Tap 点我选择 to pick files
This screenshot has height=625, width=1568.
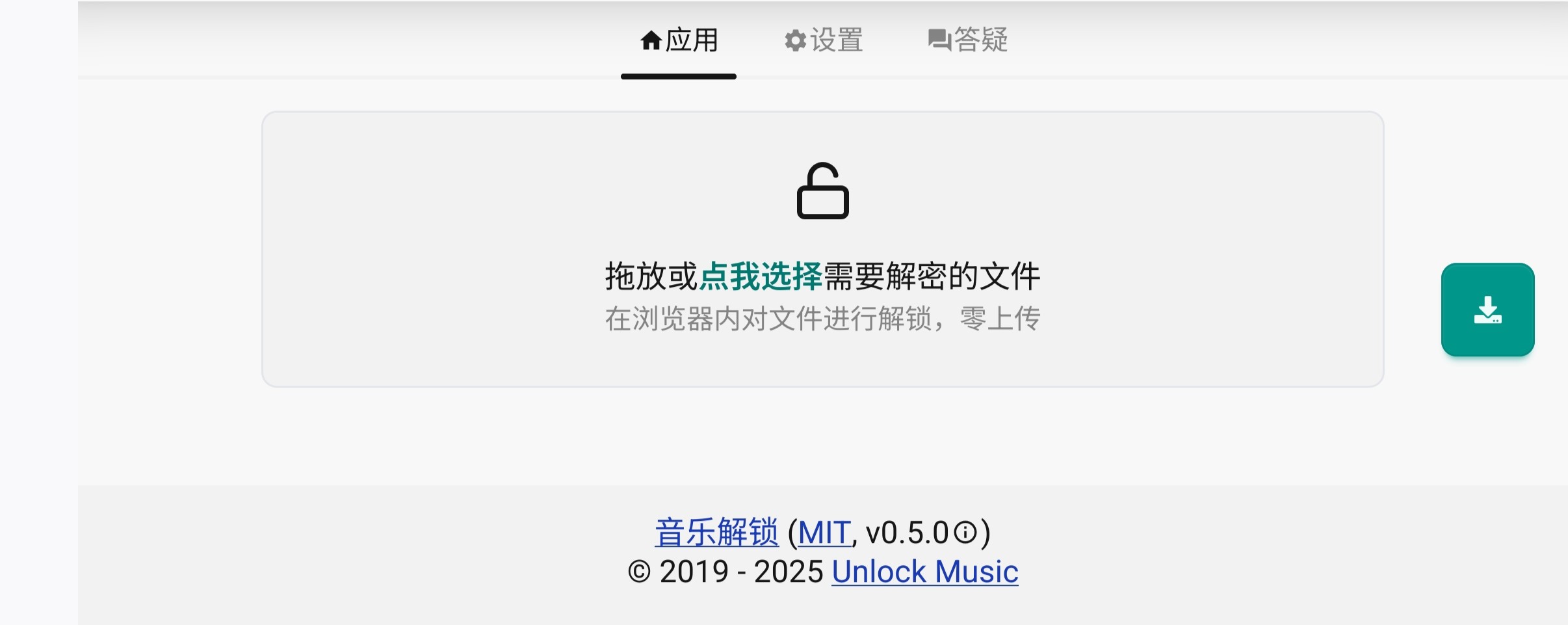[761, 276]
